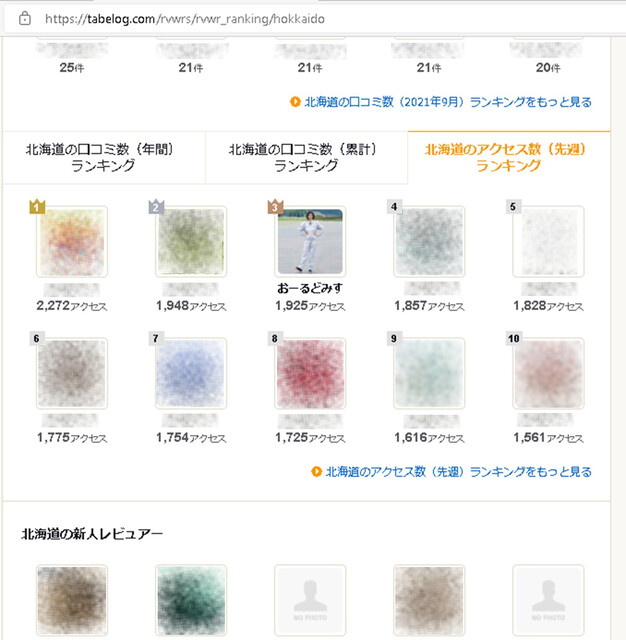Screen dimensions: 626x640
Task: Switch to 北海道の口コミ数（累計）ランキング tab
Action: (x=306, y=158)
